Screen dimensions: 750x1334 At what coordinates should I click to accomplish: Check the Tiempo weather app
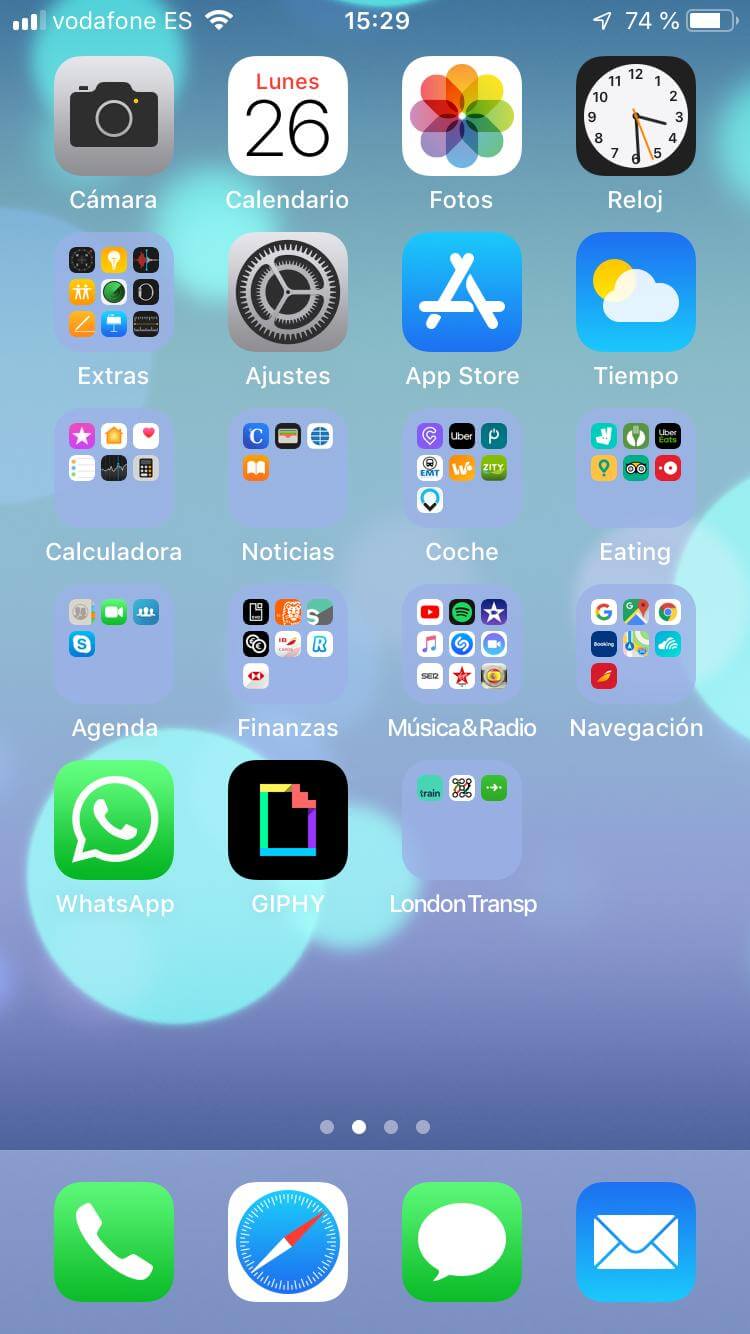(636, 292)
